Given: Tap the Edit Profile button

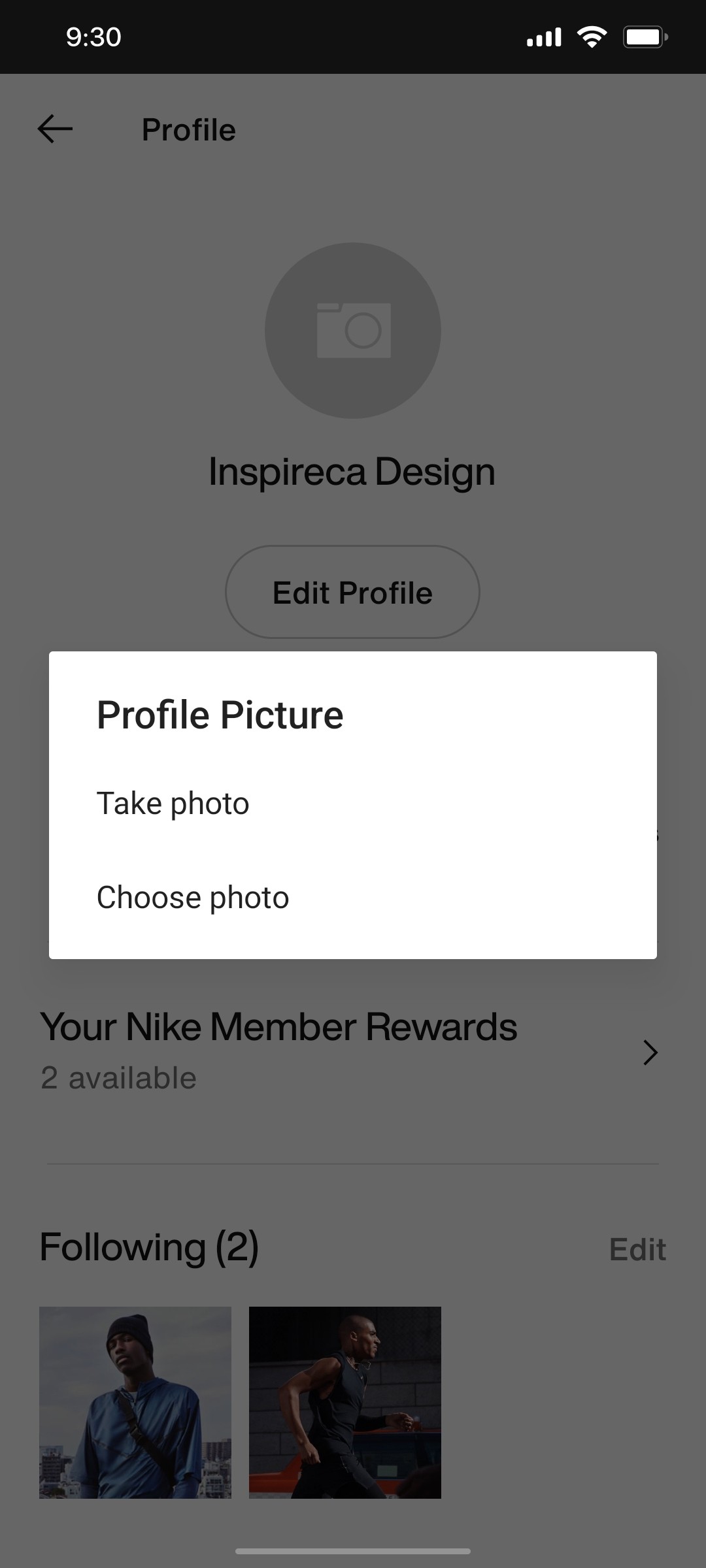Looking at the screenshot, I should [x=352, y=592].
